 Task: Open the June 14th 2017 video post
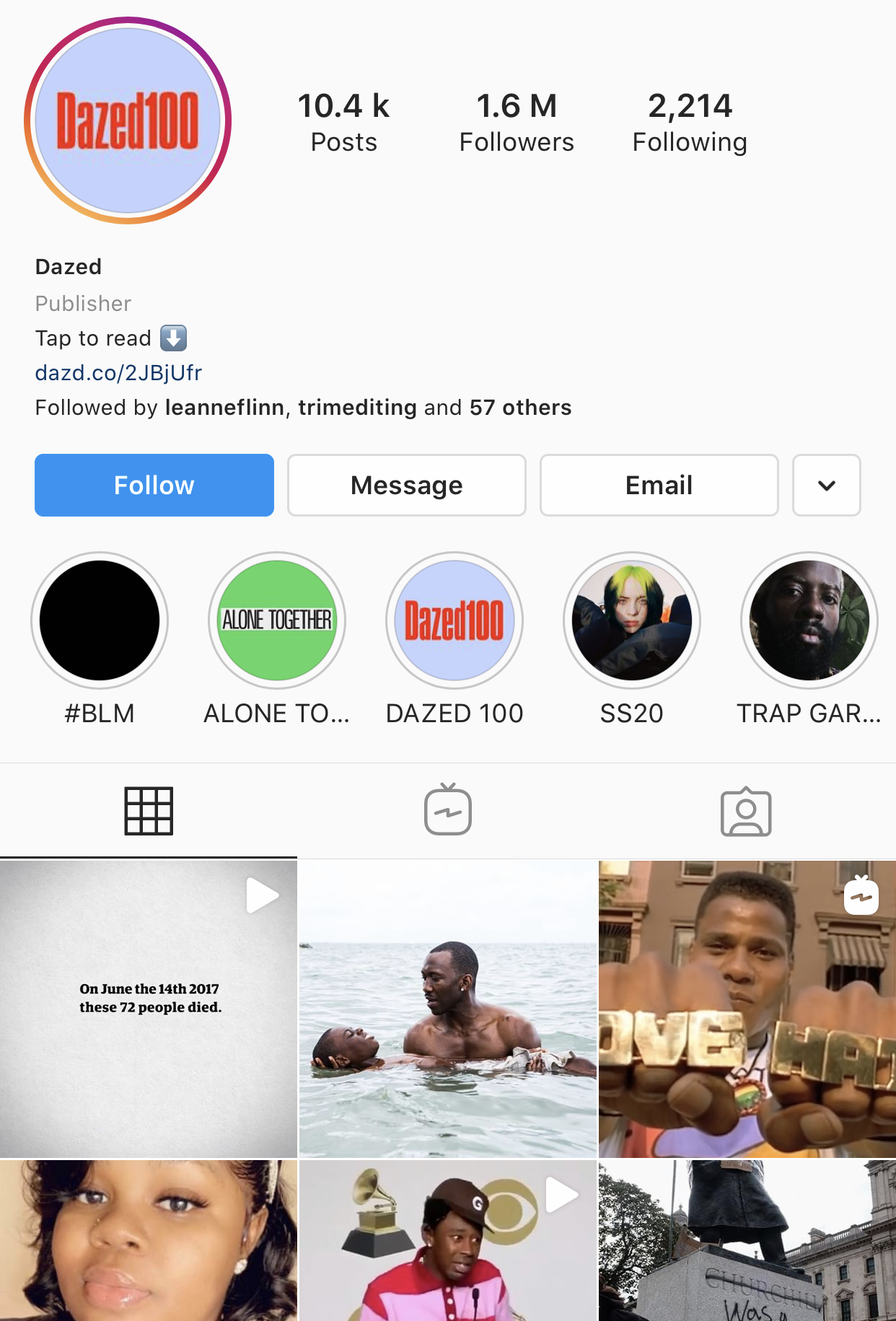click(x=149, y=1009)
